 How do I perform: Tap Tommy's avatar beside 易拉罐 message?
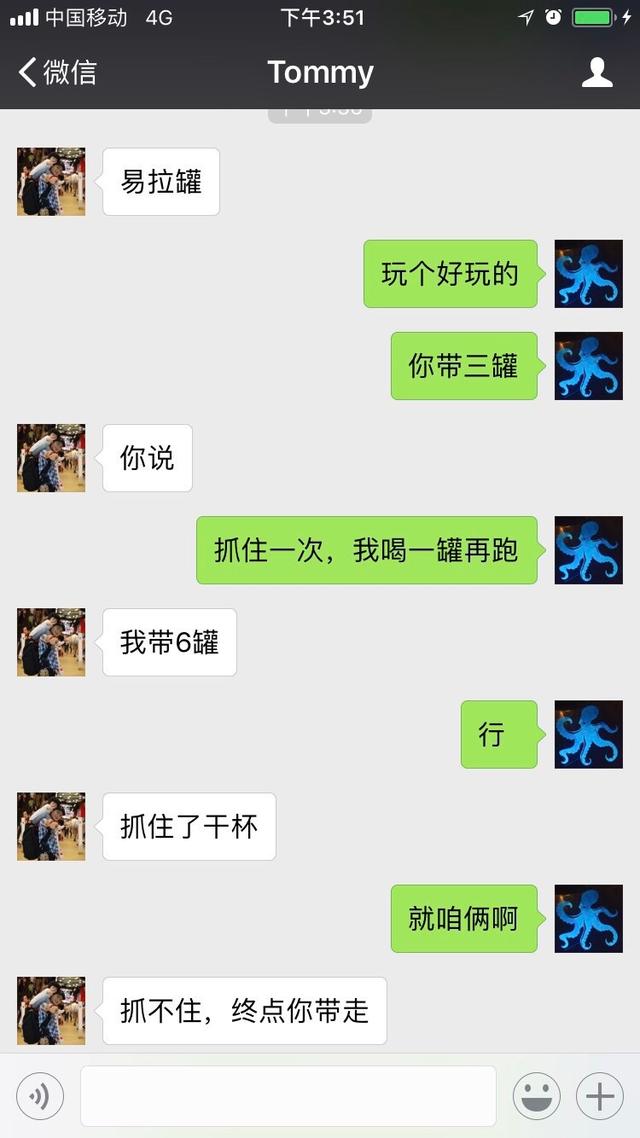click(51, 182)
